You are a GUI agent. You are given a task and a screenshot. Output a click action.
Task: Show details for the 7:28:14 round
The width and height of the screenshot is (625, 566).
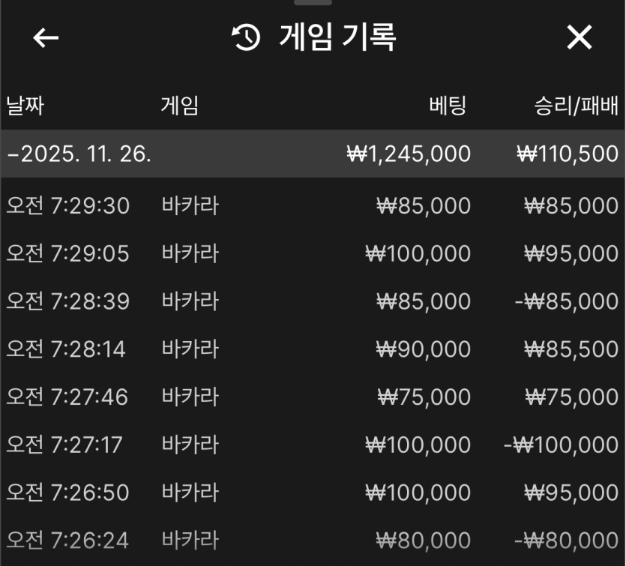pos(312,349)
